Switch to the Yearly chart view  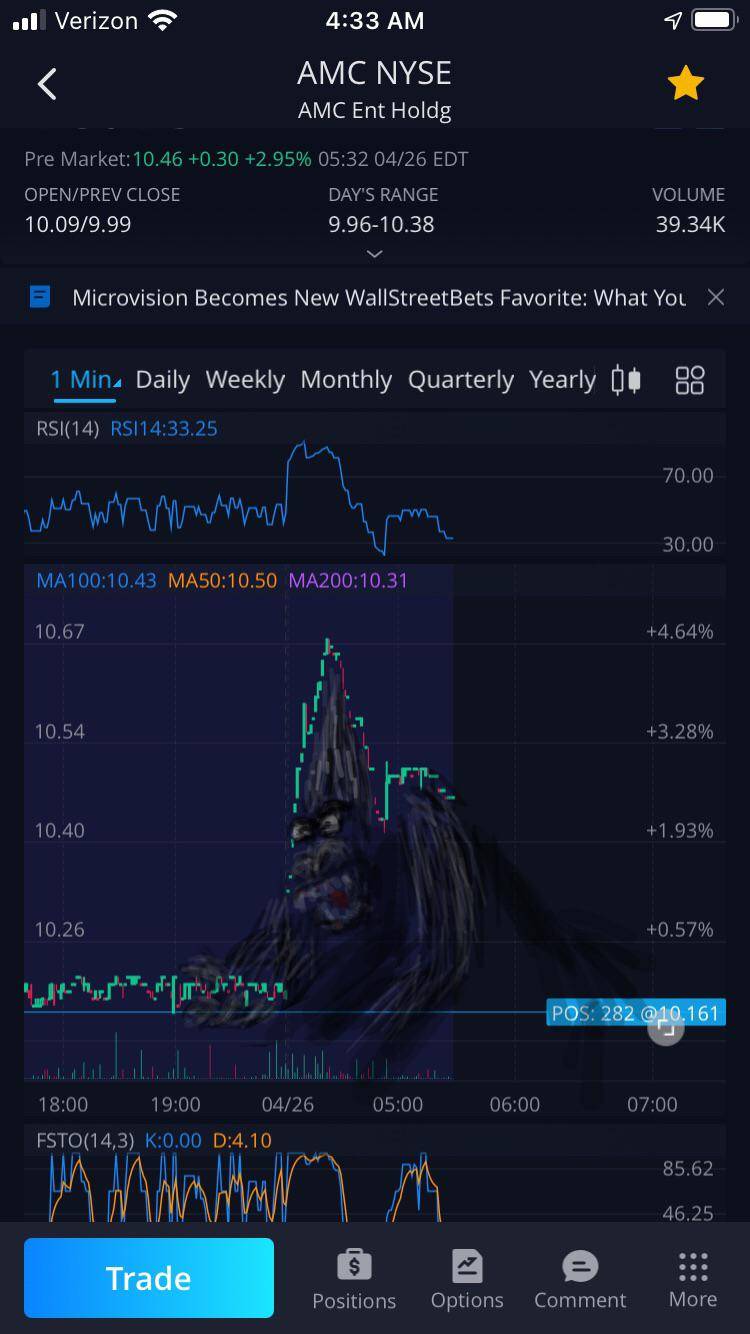coord(562,380)
